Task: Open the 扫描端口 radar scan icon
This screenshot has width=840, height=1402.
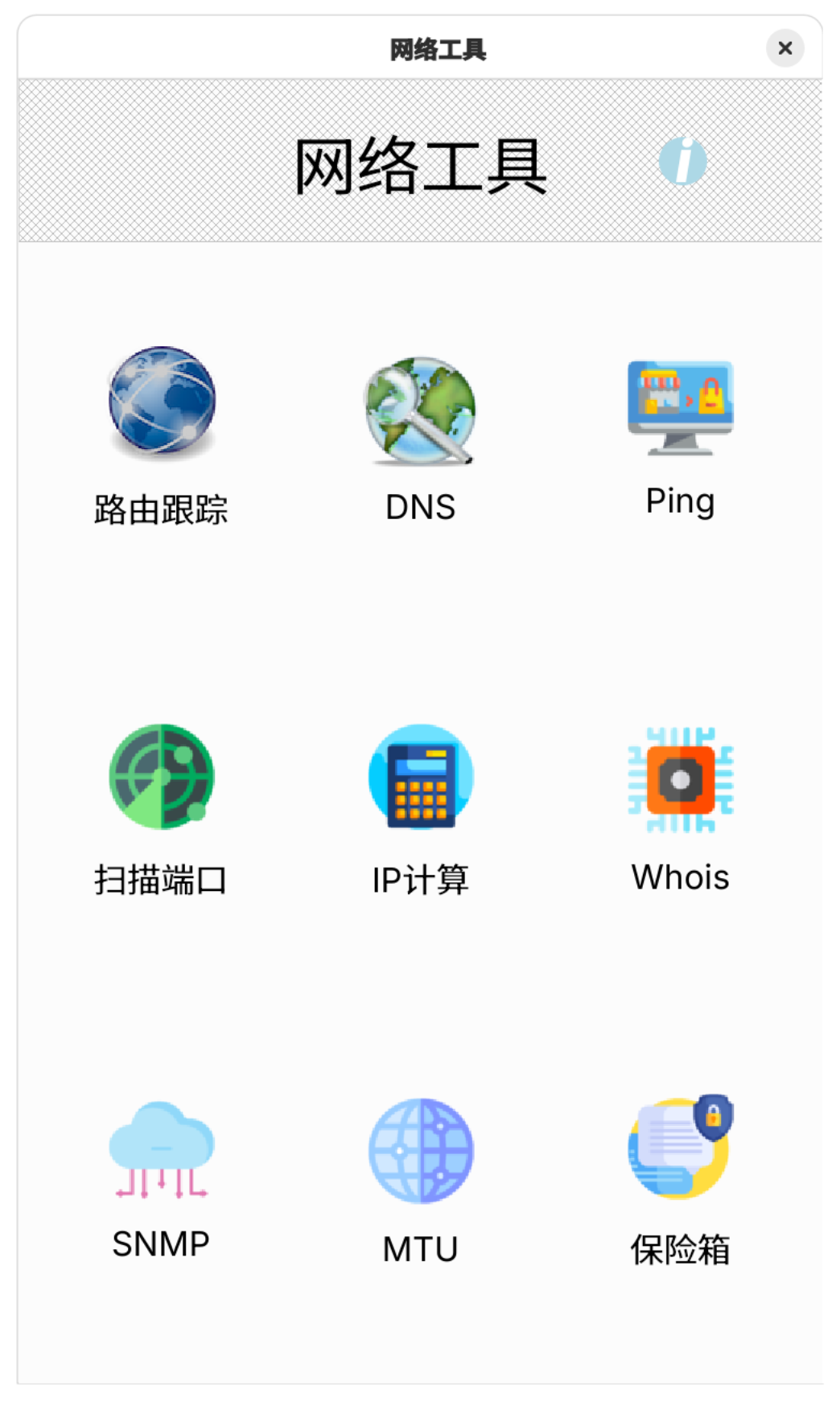Action: (x=162, y=775)
